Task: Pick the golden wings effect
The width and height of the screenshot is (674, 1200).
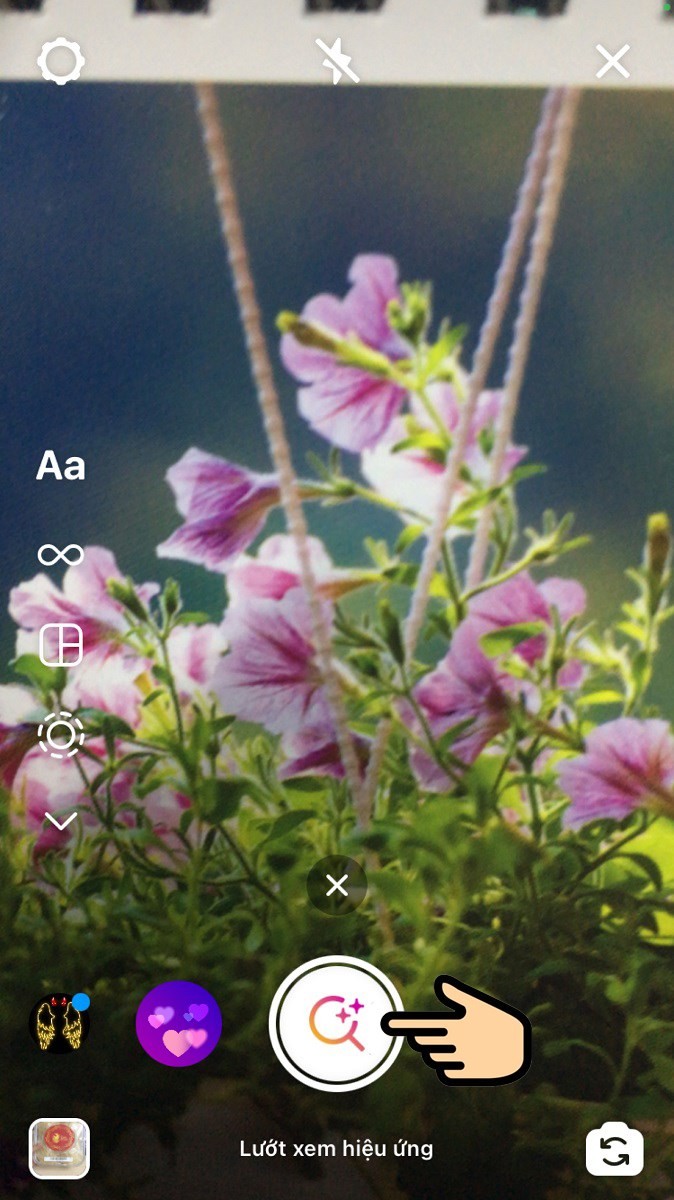Action: pos(60,1024)
